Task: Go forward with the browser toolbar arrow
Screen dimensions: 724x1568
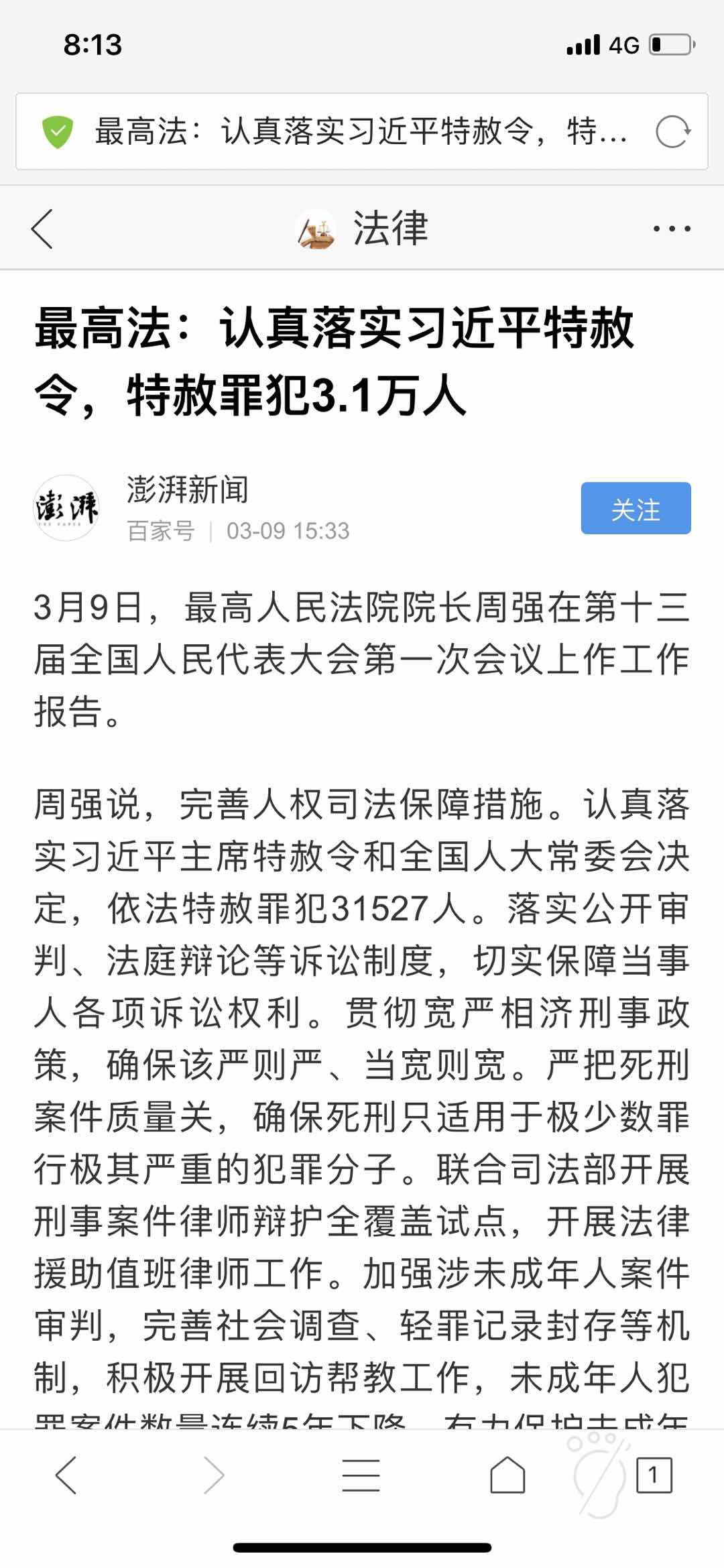Action: coord(213,1475)
